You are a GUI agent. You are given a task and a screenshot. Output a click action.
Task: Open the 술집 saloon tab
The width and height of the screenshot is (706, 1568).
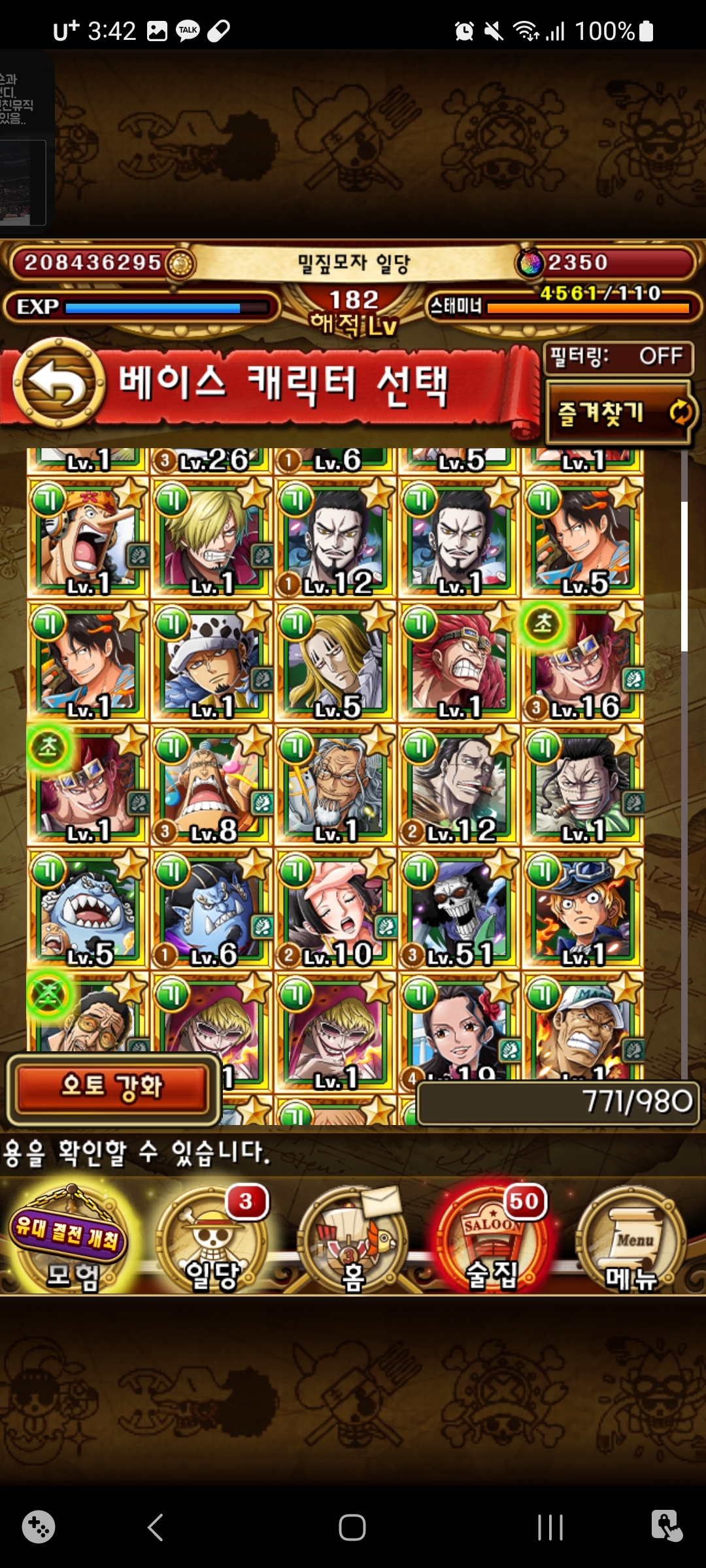point(493,1240)
